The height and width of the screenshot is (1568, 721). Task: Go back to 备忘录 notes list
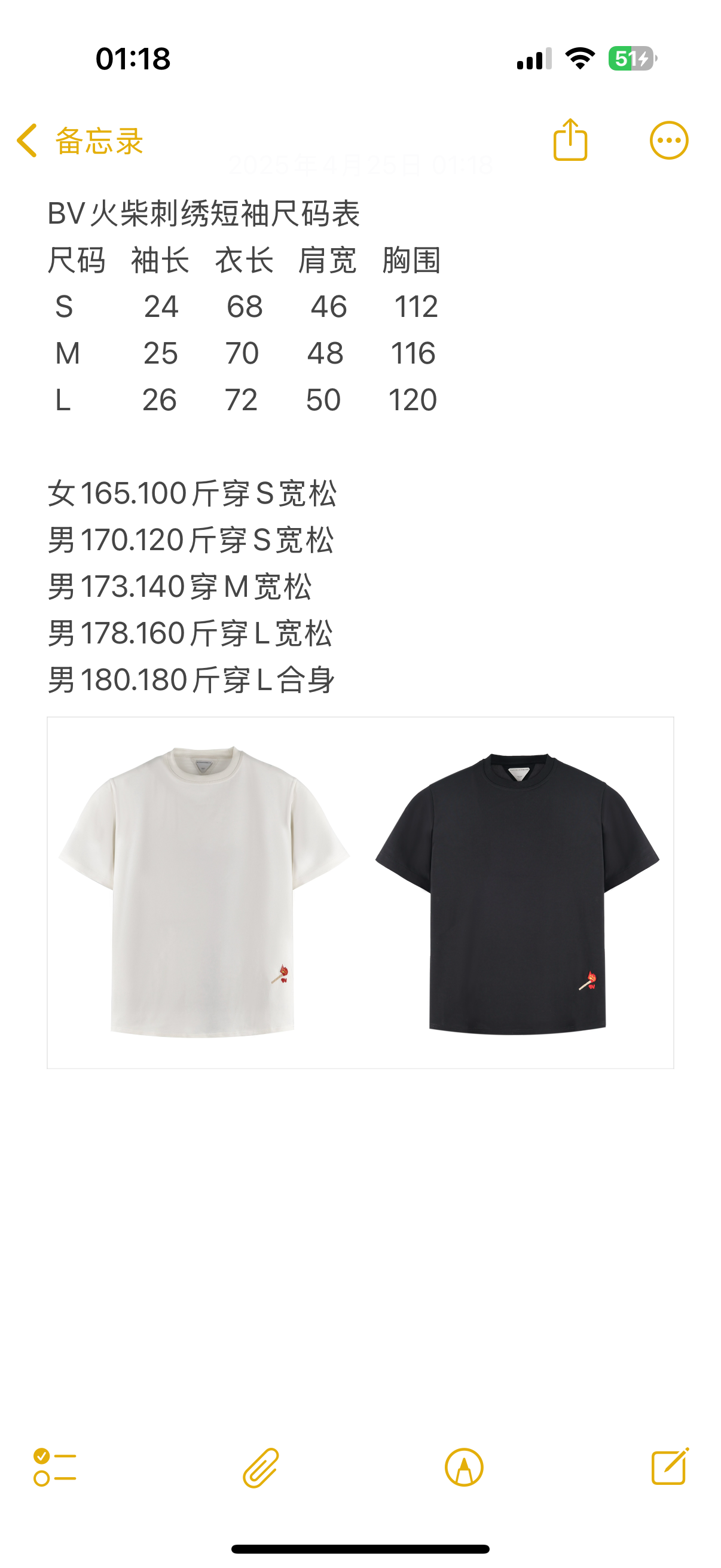click(x=79, y=141)
